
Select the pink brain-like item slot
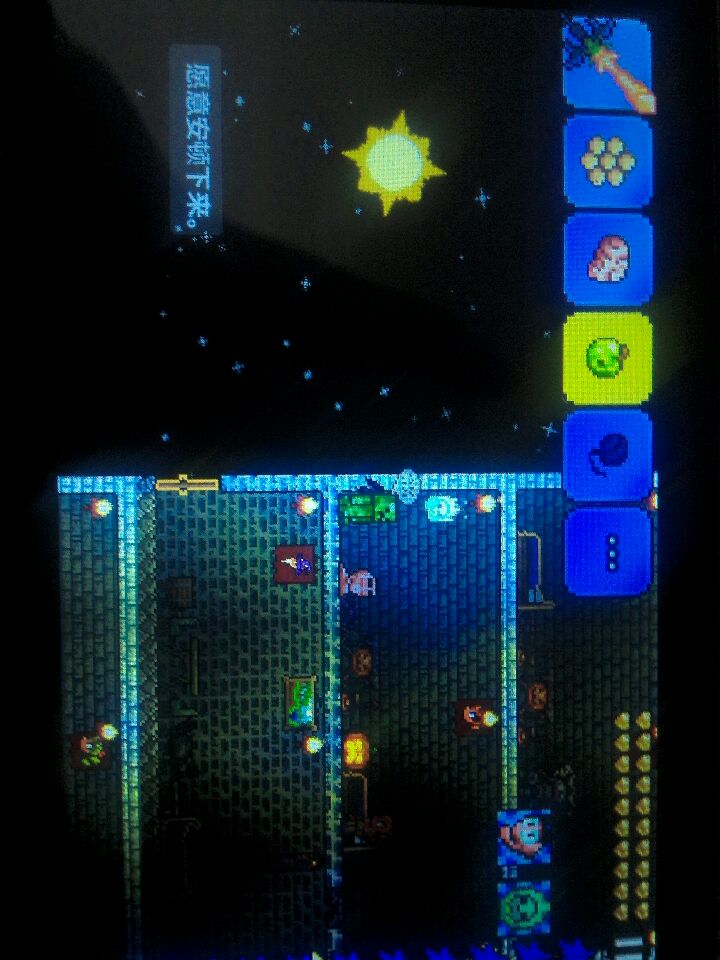[x=608, y=259]
